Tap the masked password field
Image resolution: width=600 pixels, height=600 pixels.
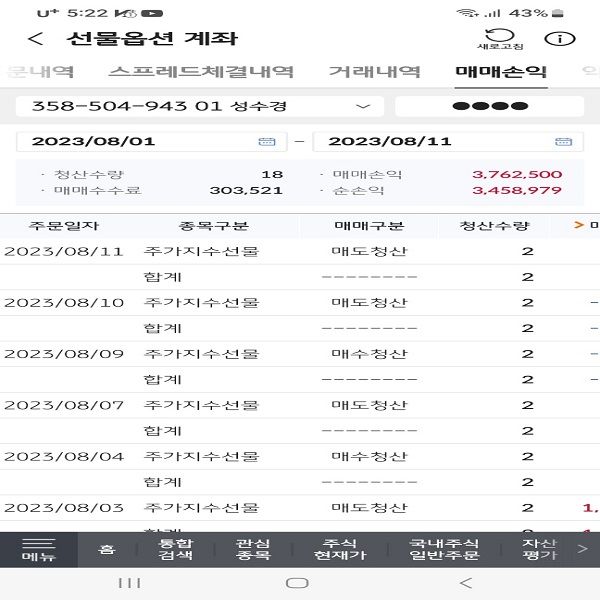coord(489,106)
